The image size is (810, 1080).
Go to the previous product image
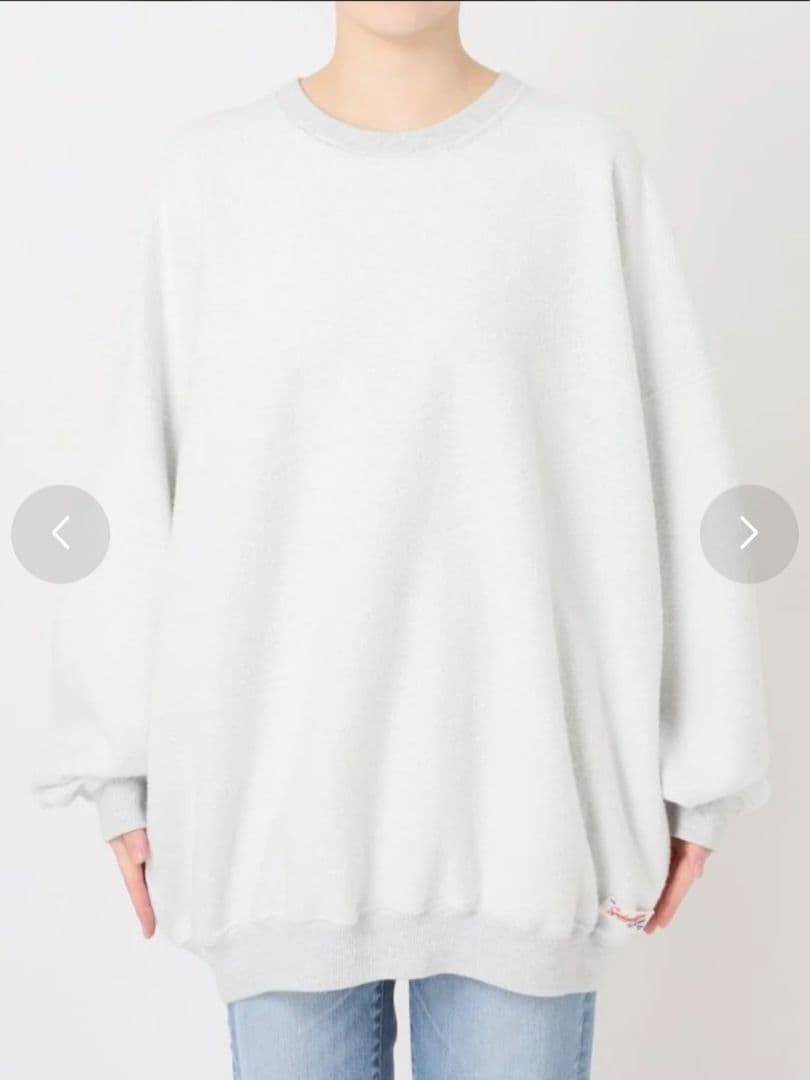point(60,534)
